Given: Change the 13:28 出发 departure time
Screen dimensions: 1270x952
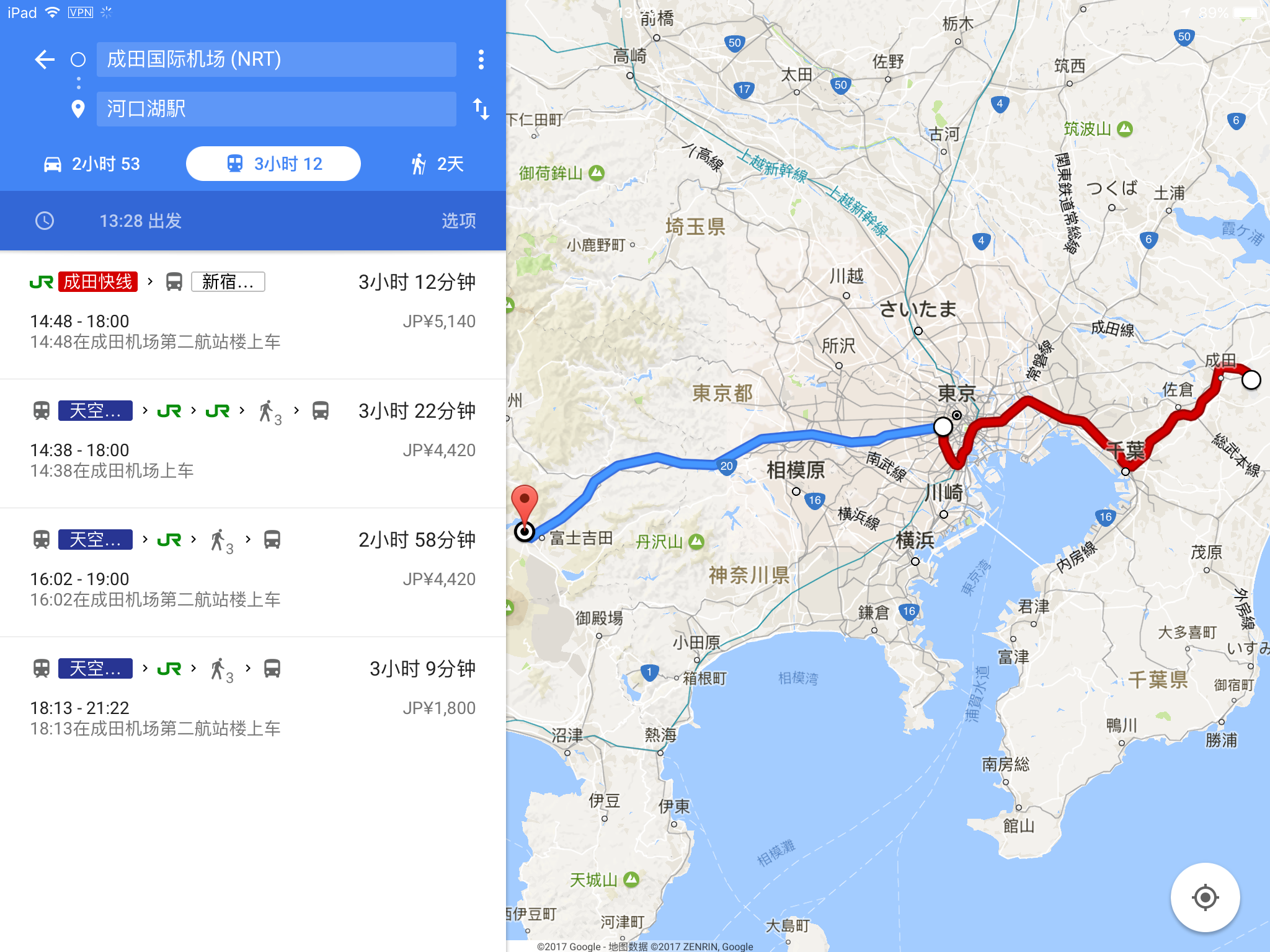Looking at the screenshot, I should point(140,221).
